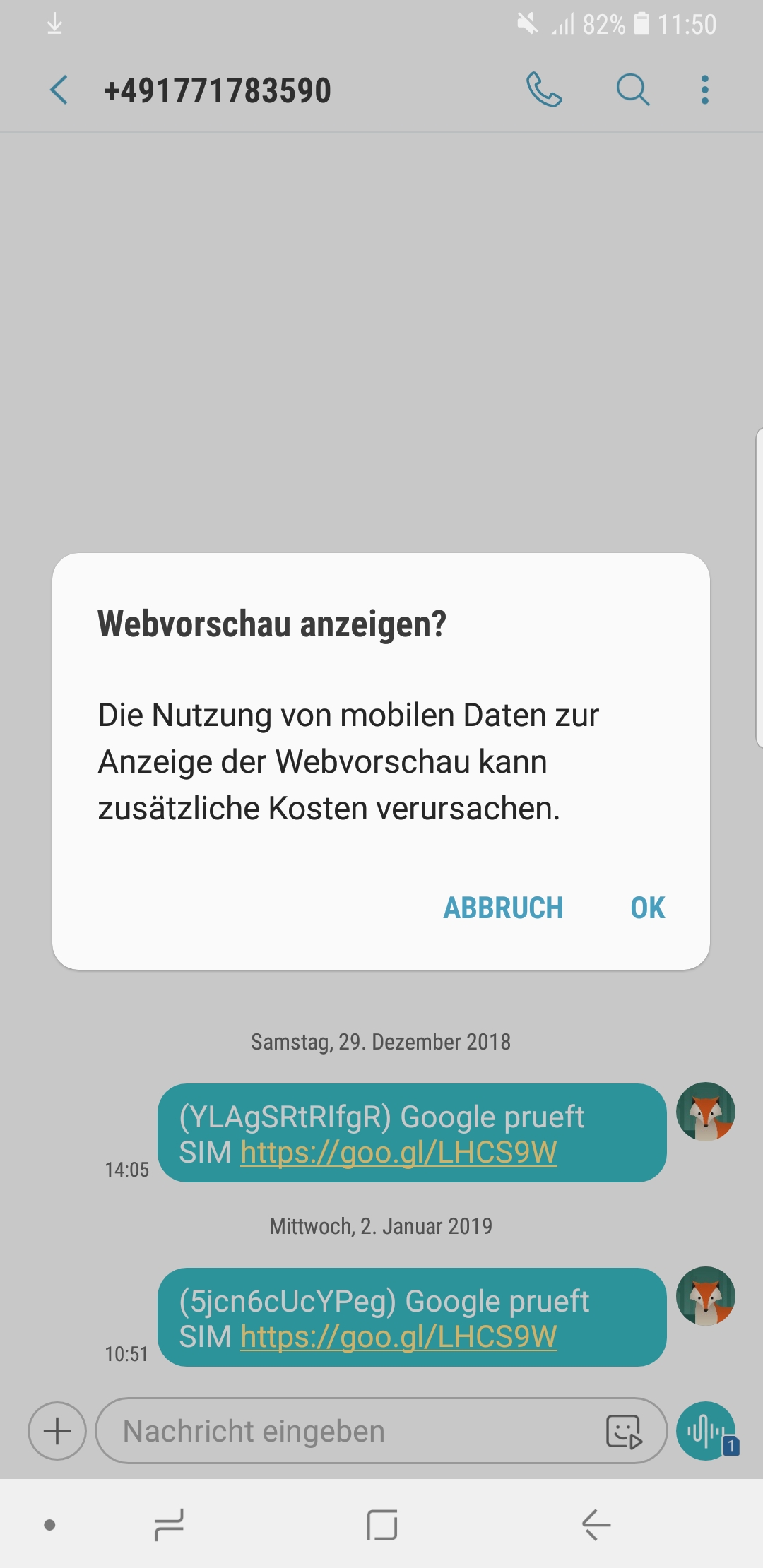Confirm the web preview with OK
Screen dimensions: 763x1568
click(647, 908)
